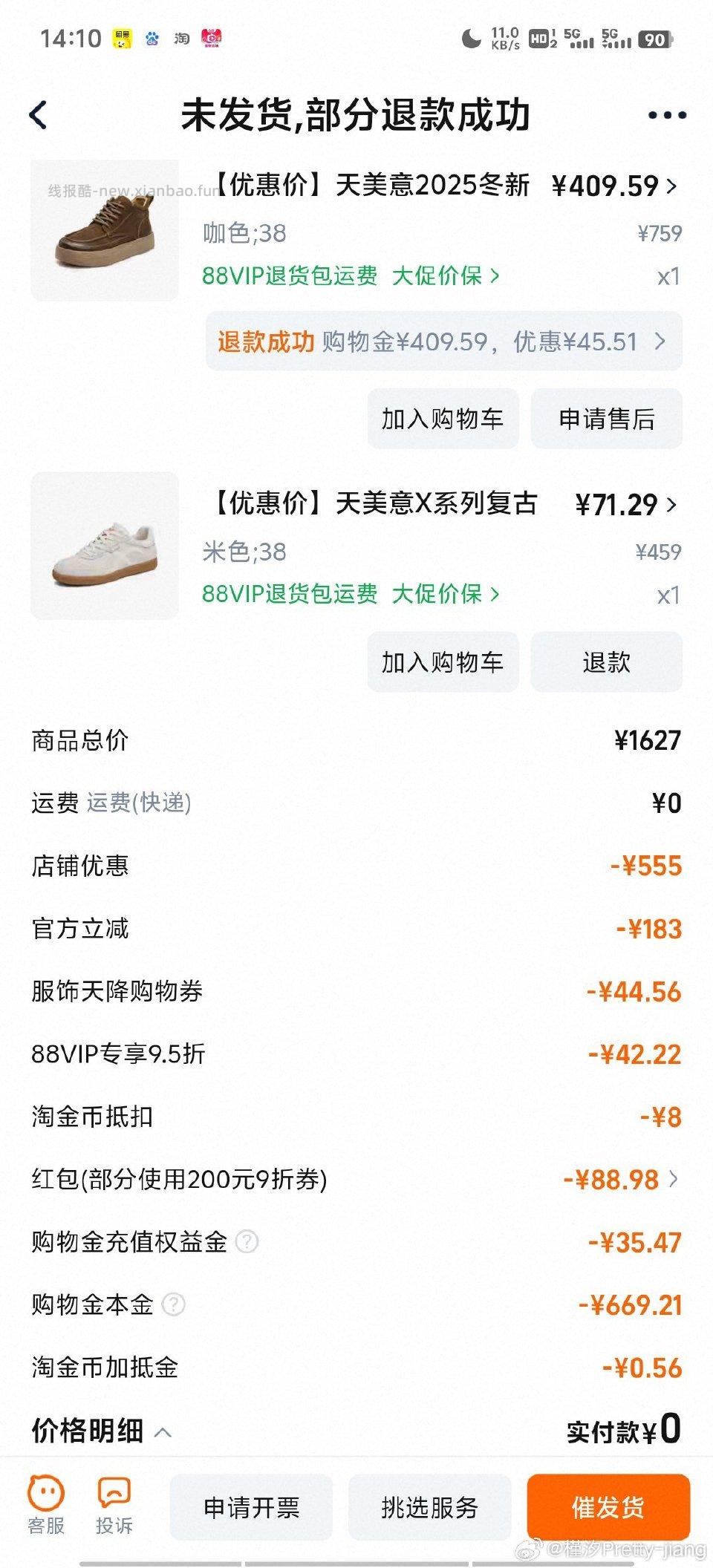
Task: Add the beige 天美意X系列复古 shoes to cart
Action: pyautogui.click(x=443, y=661)
